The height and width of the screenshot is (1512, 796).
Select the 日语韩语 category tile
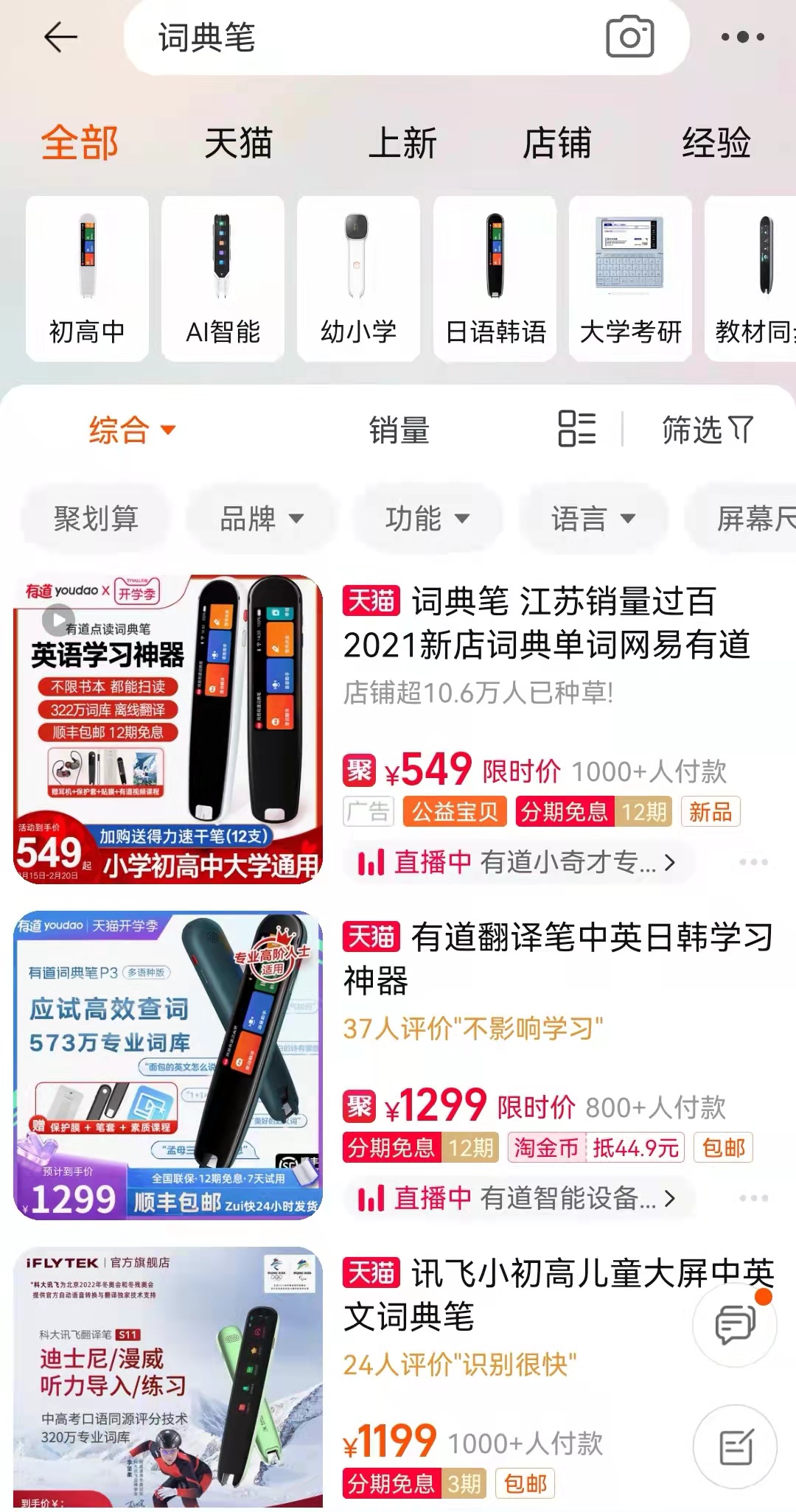[x=495, y=279]
